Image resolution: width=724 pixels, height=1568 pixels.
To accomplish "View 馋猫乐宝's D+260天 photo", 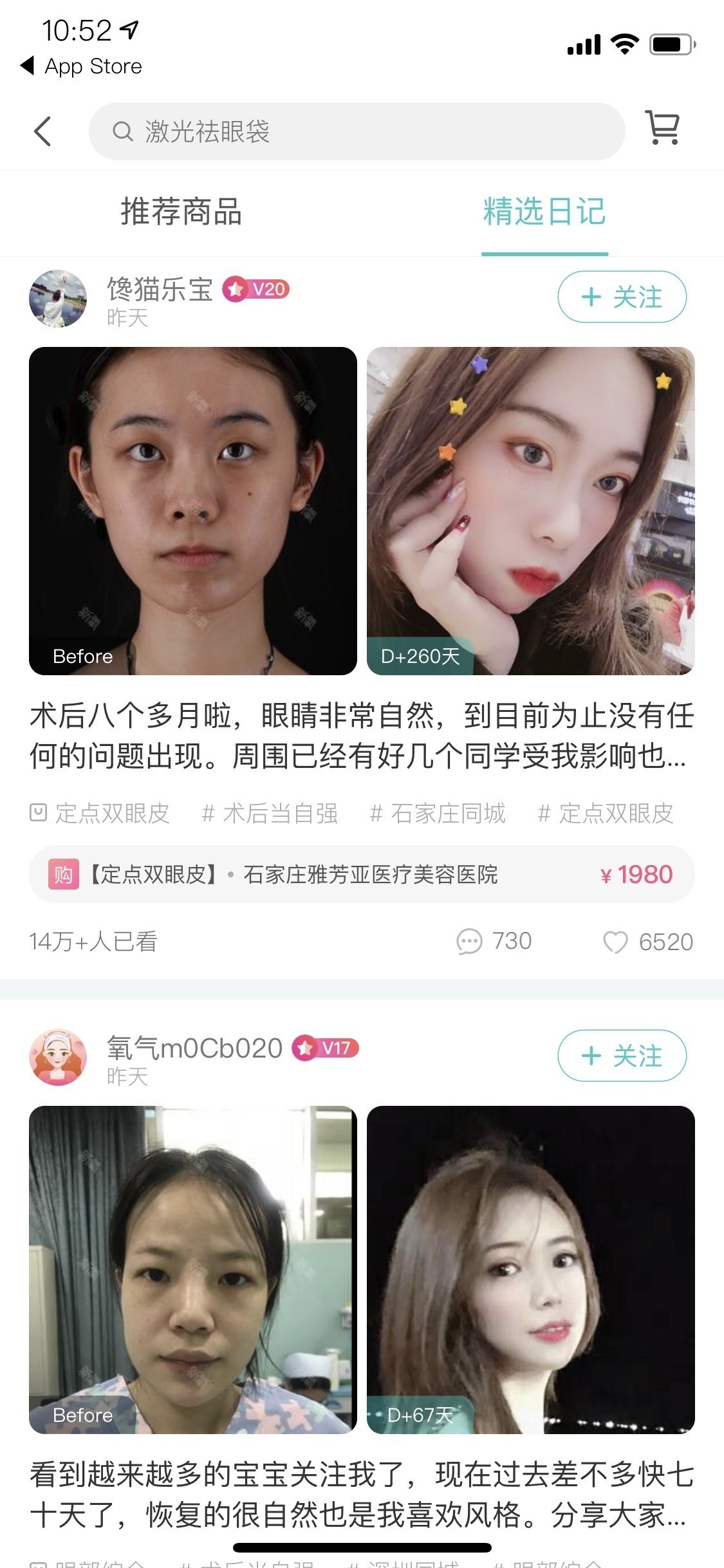I will tap(530, 510).
